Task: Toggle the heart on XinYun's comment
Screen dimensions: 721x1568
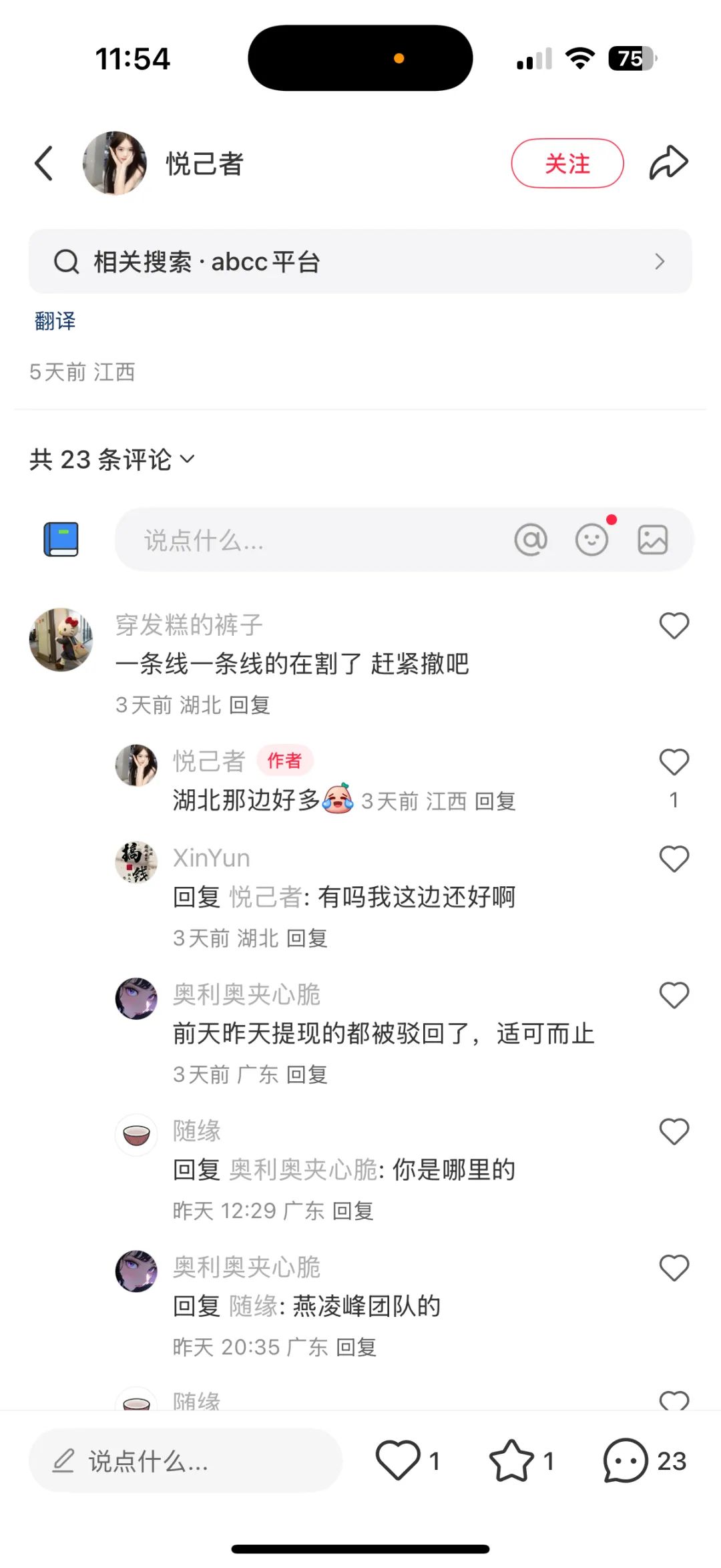Action: coord(673,859)
